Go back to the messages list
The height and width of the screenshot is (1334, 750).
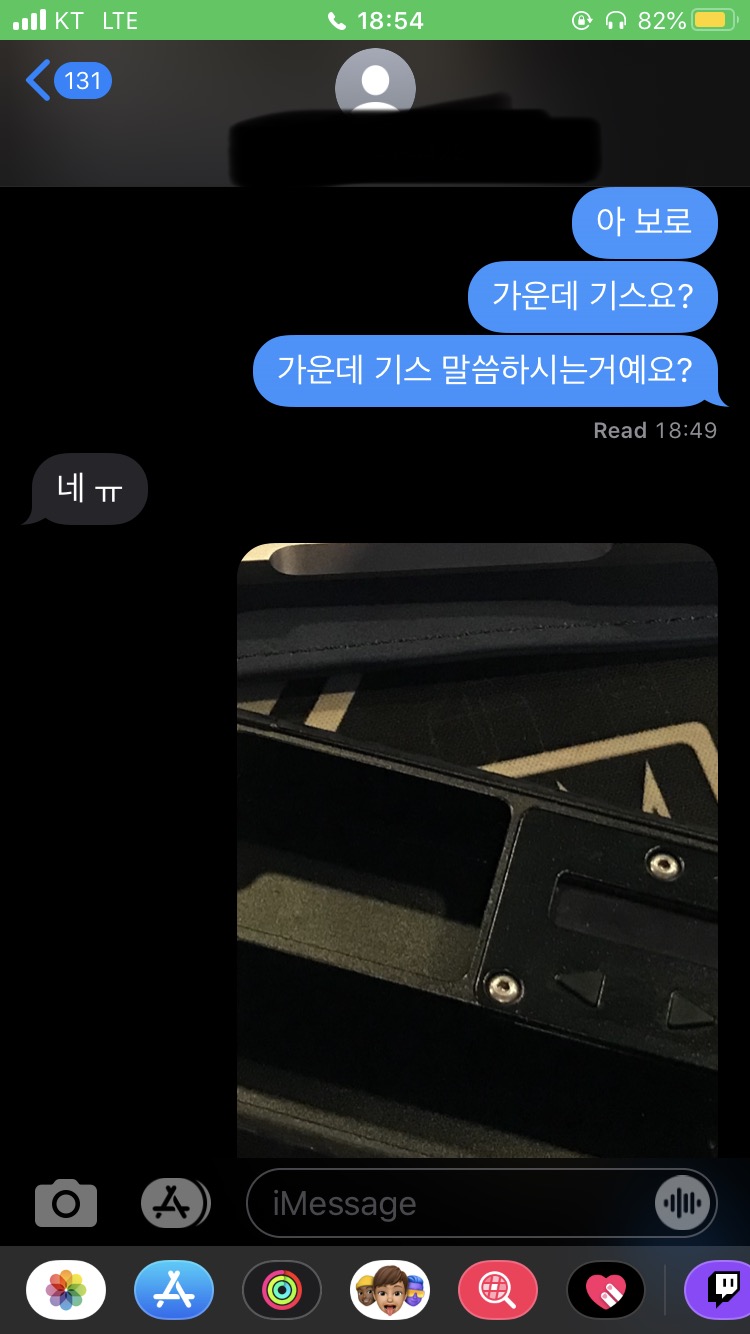click(66, 80)
